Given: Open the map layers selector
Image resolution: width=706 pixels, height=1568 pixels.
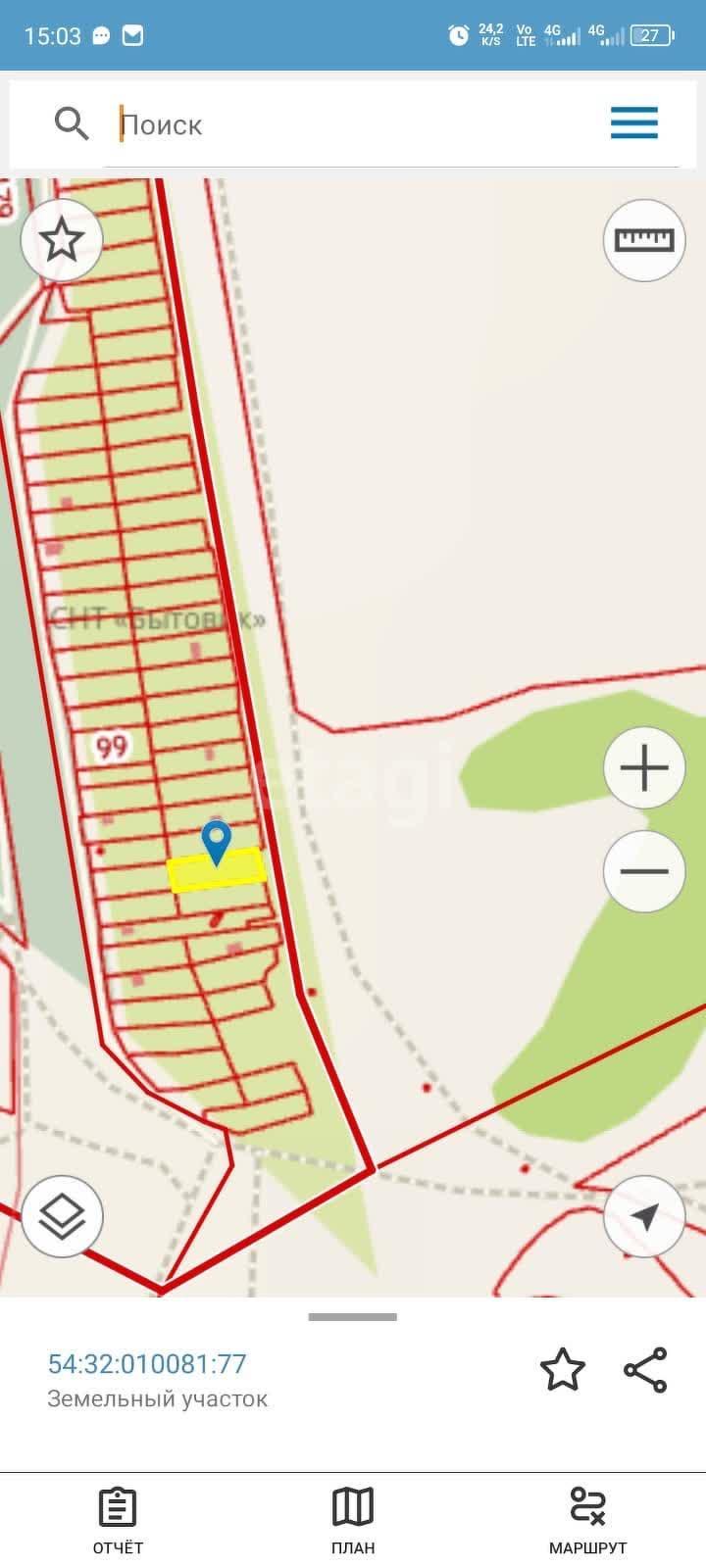Looking at the screenshot, I should coord(62,1215).
